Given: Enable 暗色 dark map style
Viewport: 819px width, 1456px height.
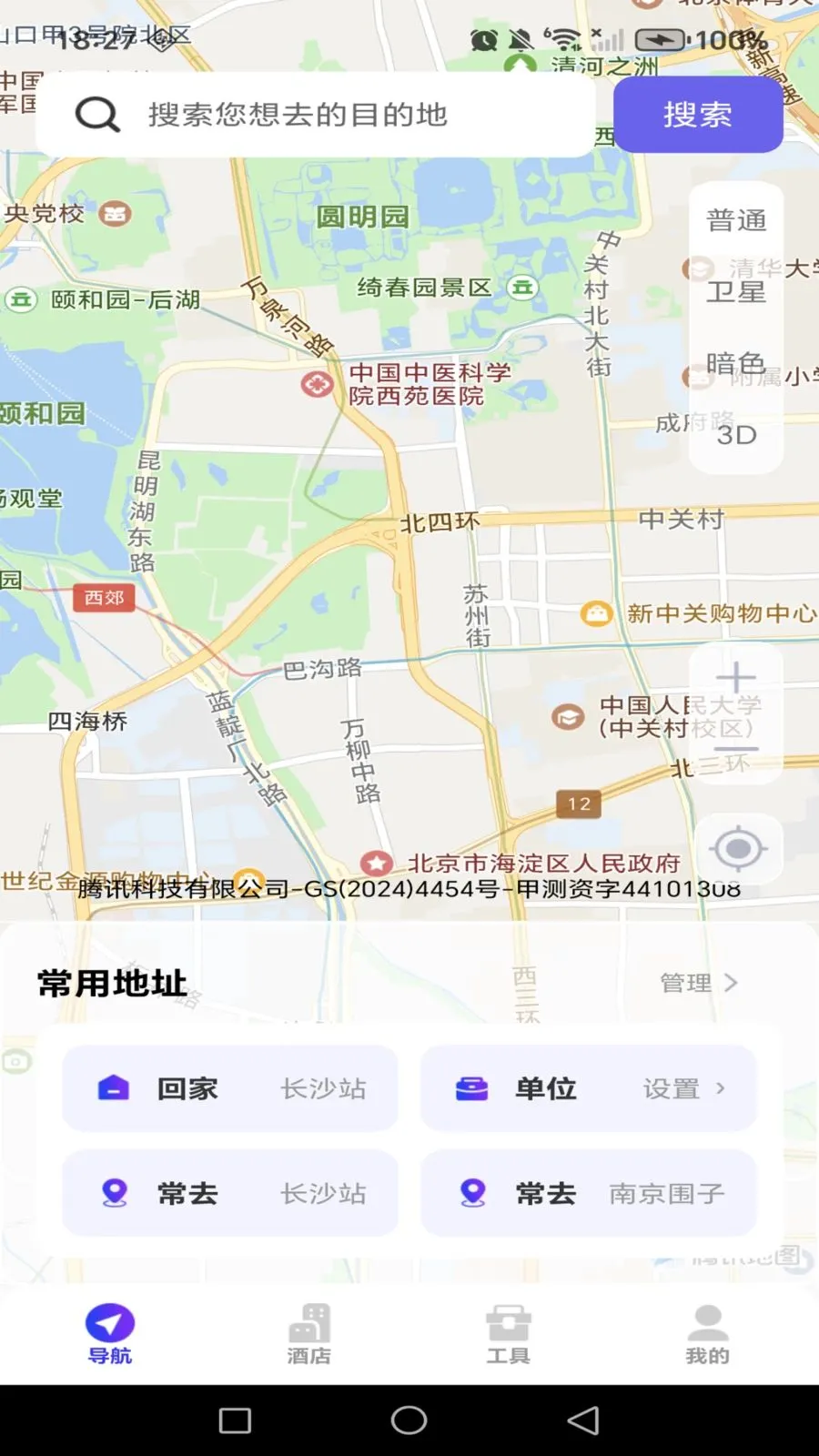Looking at the screenshot, I should point(736,363).
